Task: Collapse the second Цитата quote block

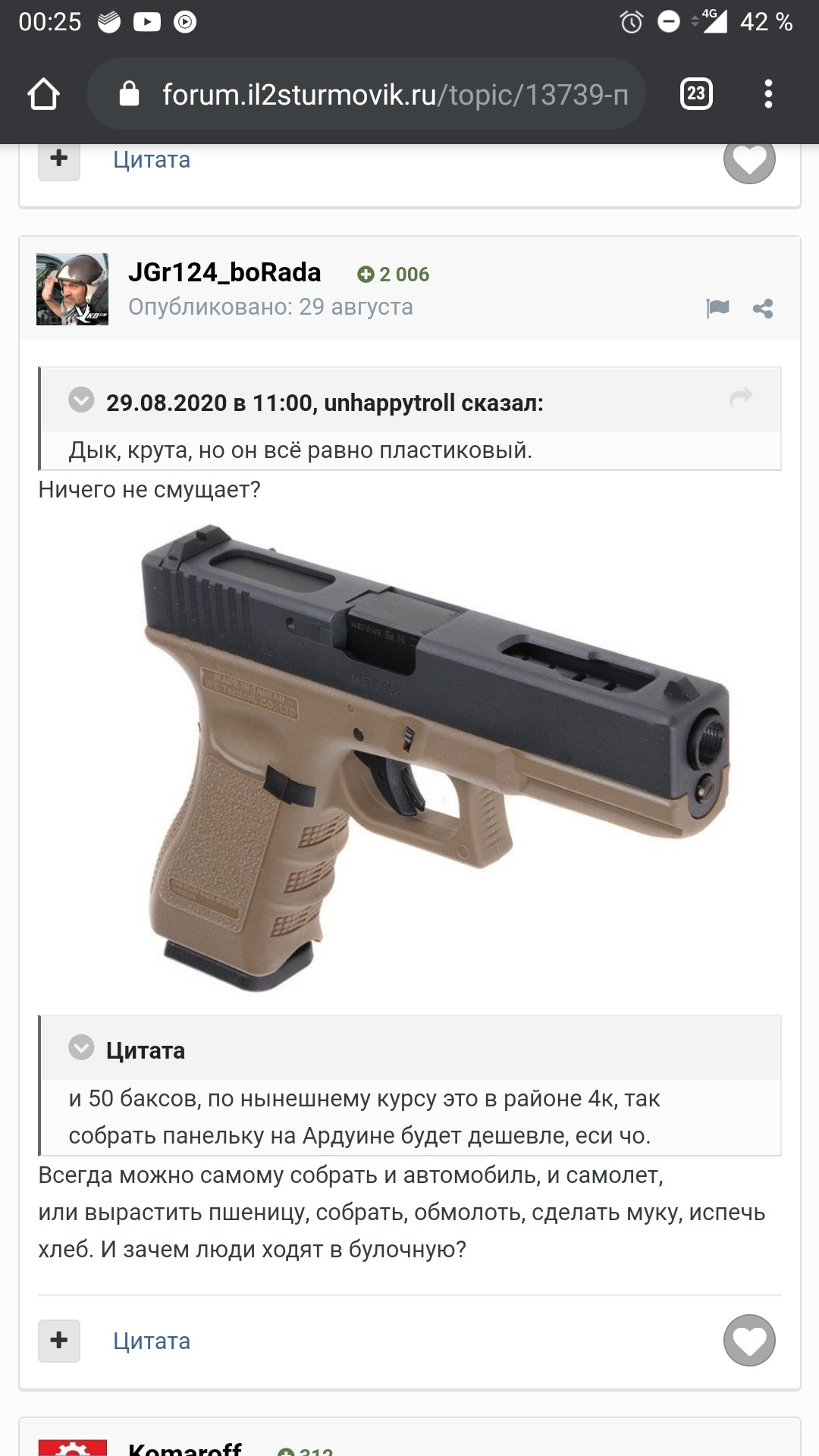Action: [x=81, y=1047]
